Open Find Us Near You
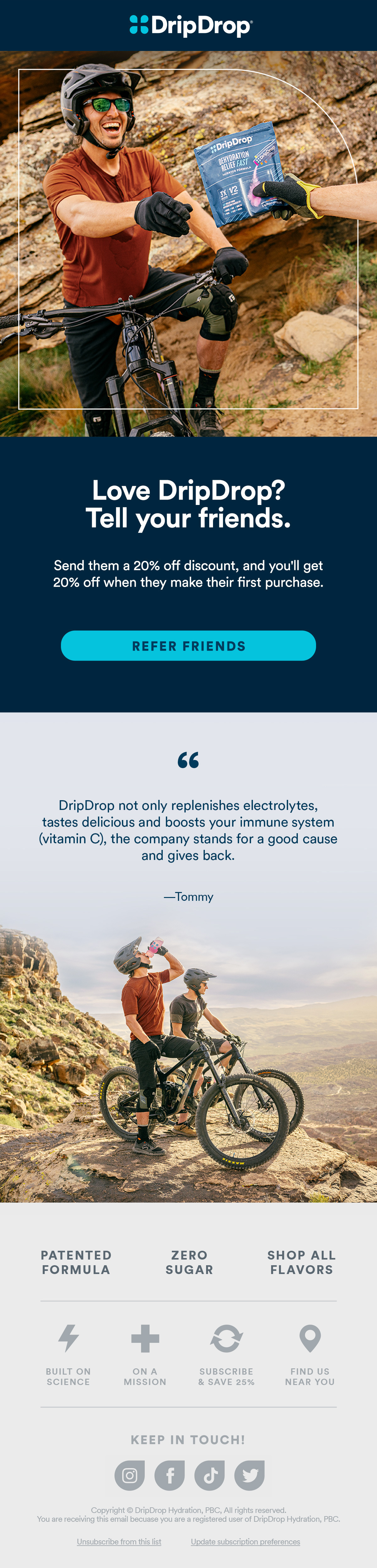 click(309, 1354)
